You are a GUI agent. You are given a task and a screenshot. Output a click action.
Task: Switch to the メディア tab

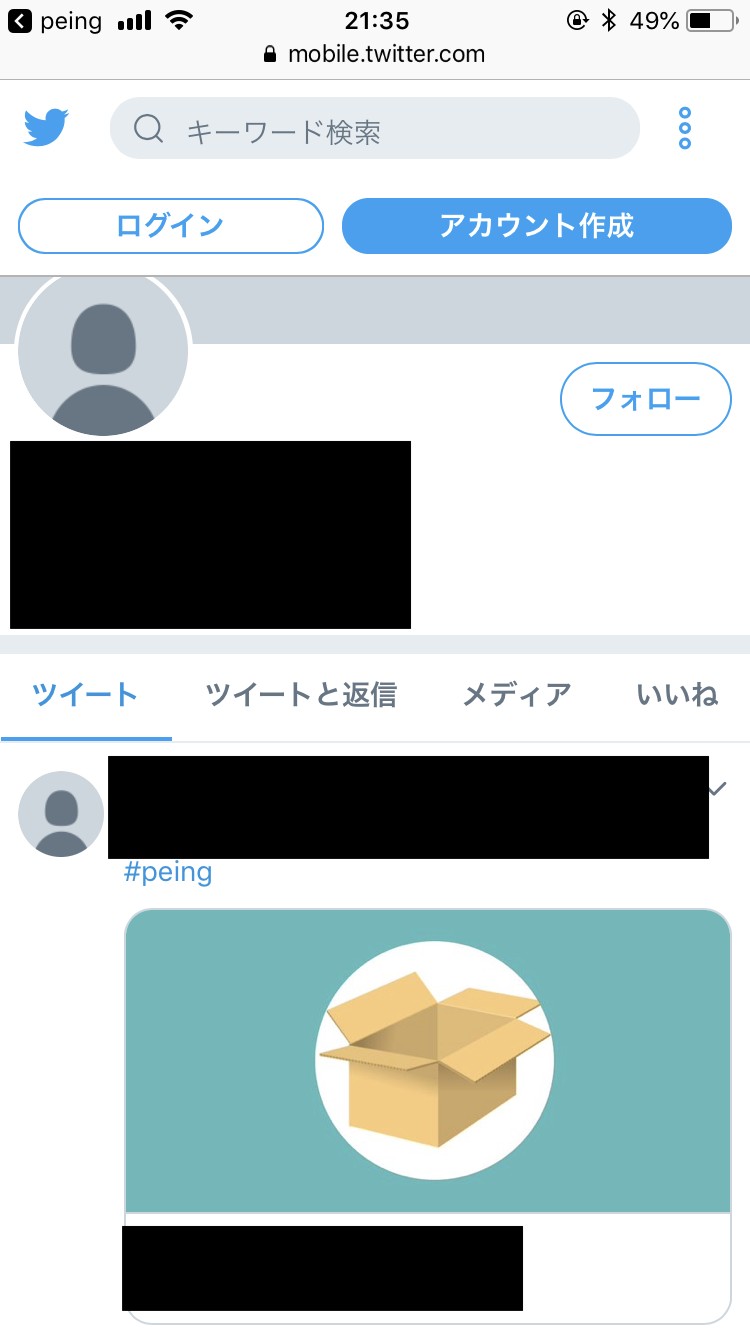tap(517, 694)
